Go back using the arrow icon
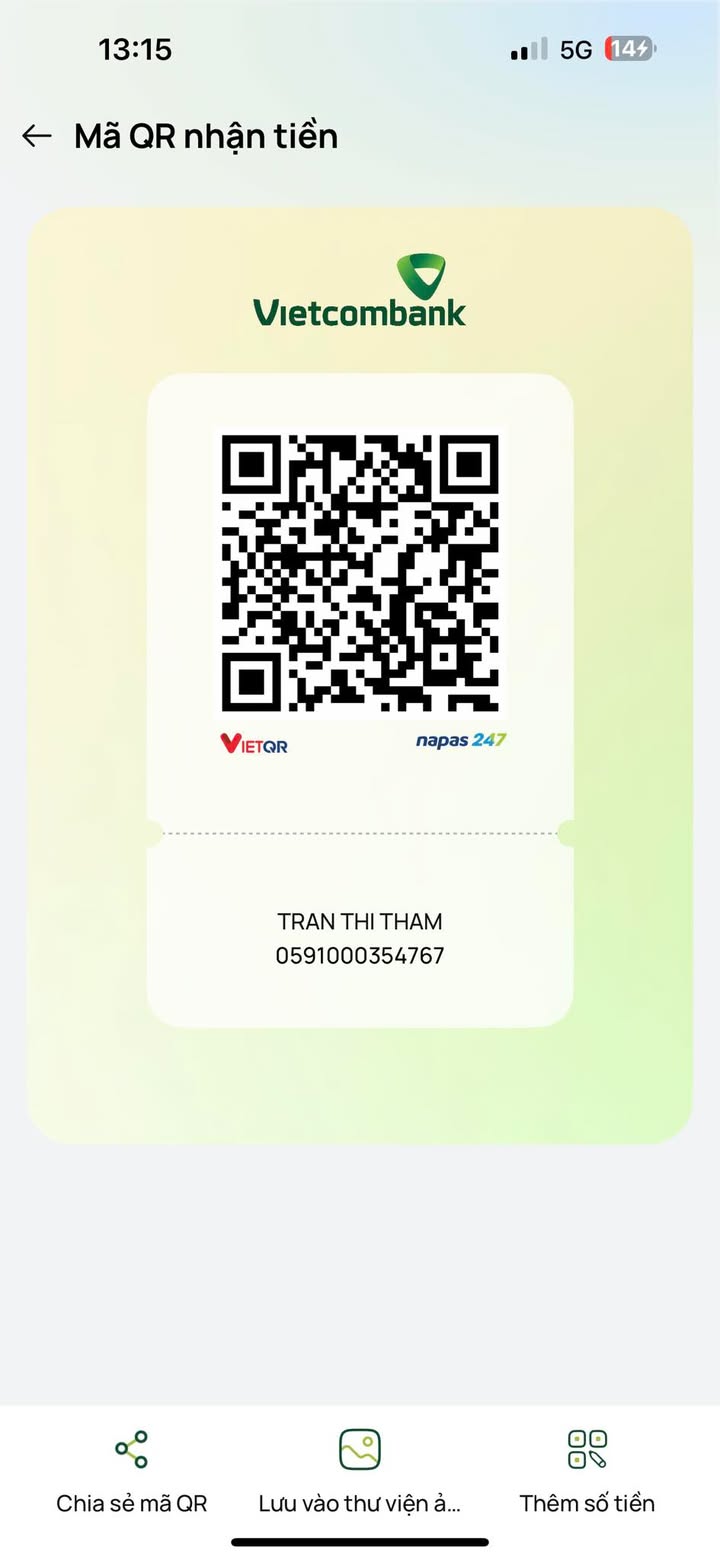Screen dimensions: 720x1560 coord(37,136)
